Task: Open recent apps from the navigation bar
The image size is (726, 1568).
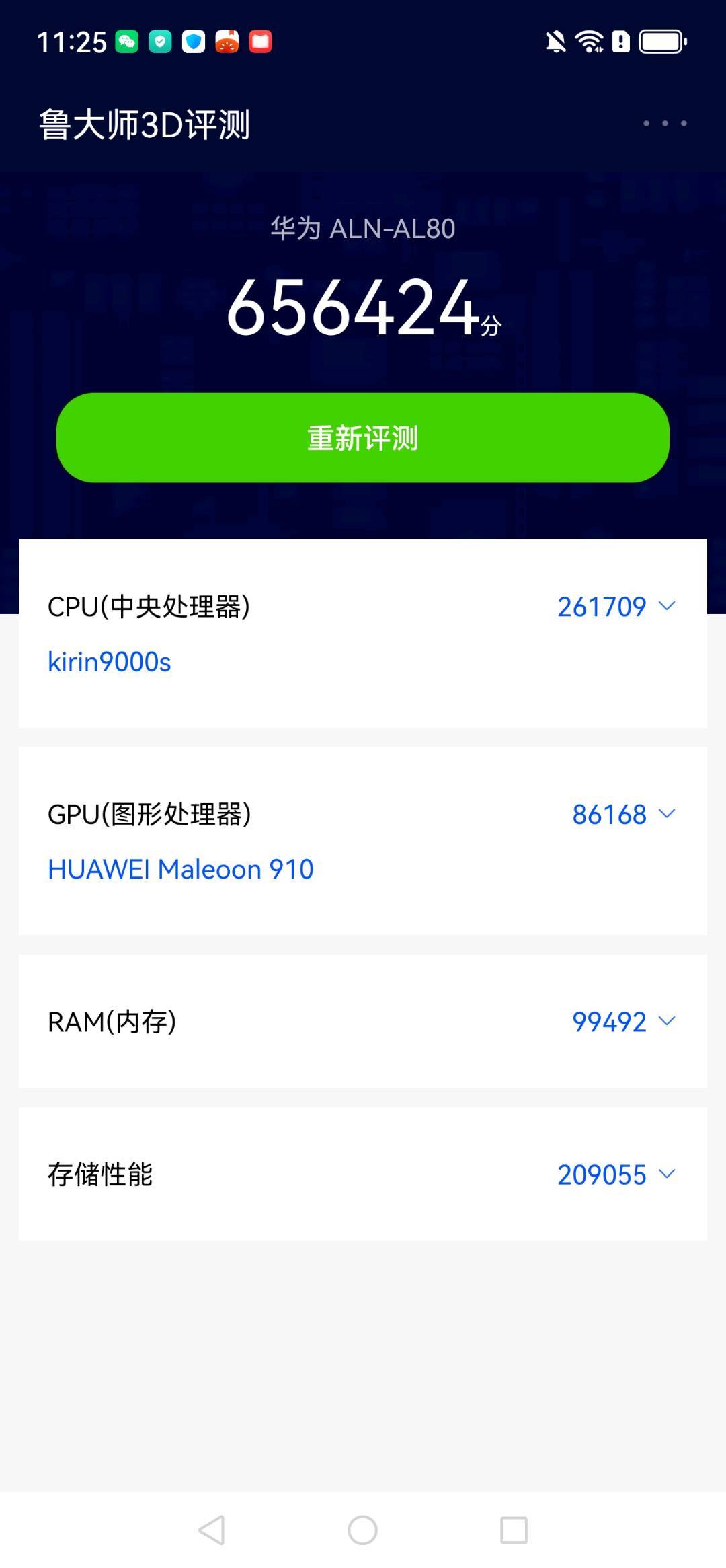Action: click(514, 1530)
